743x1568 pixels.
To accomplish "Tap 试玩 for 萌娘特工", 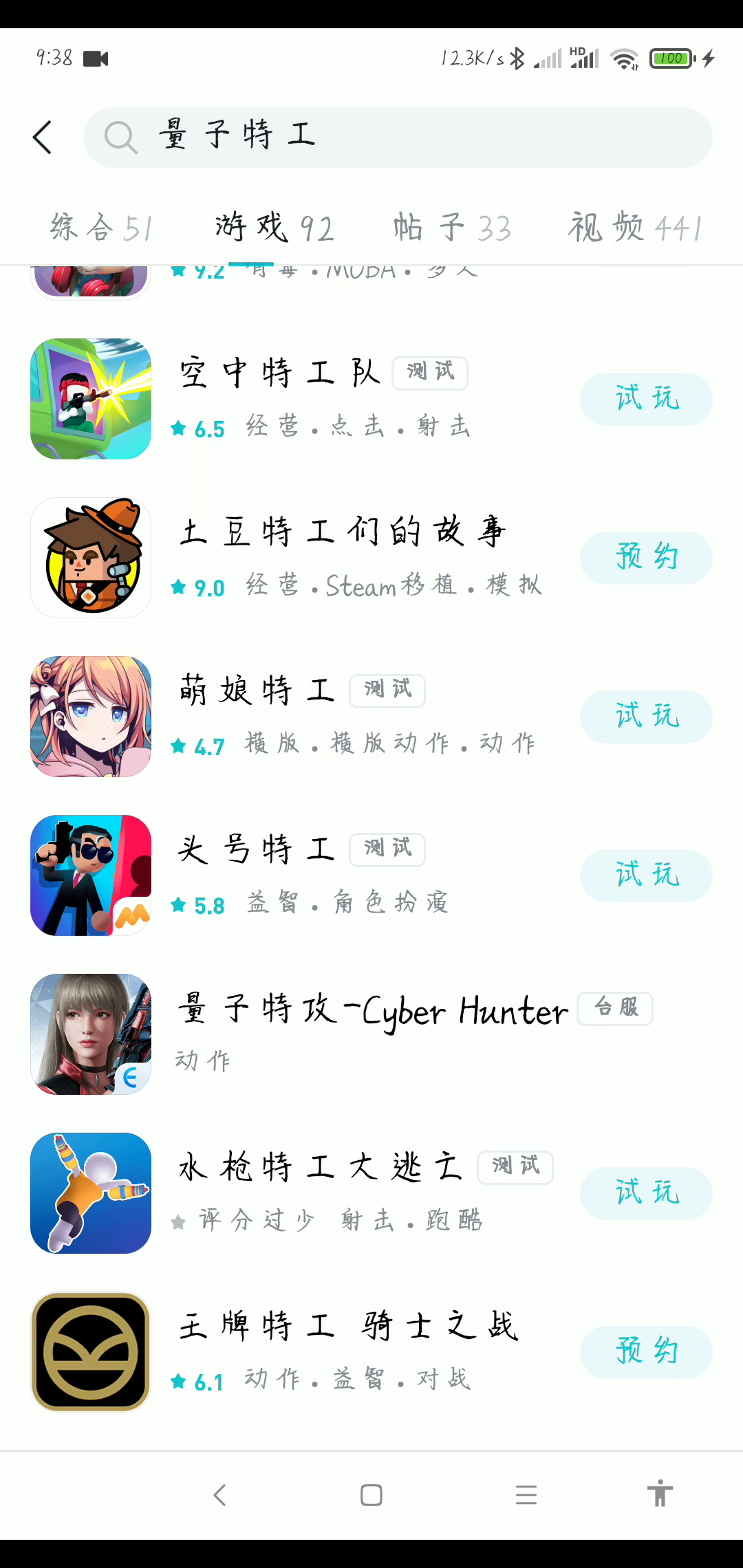I will click(646, 717).
